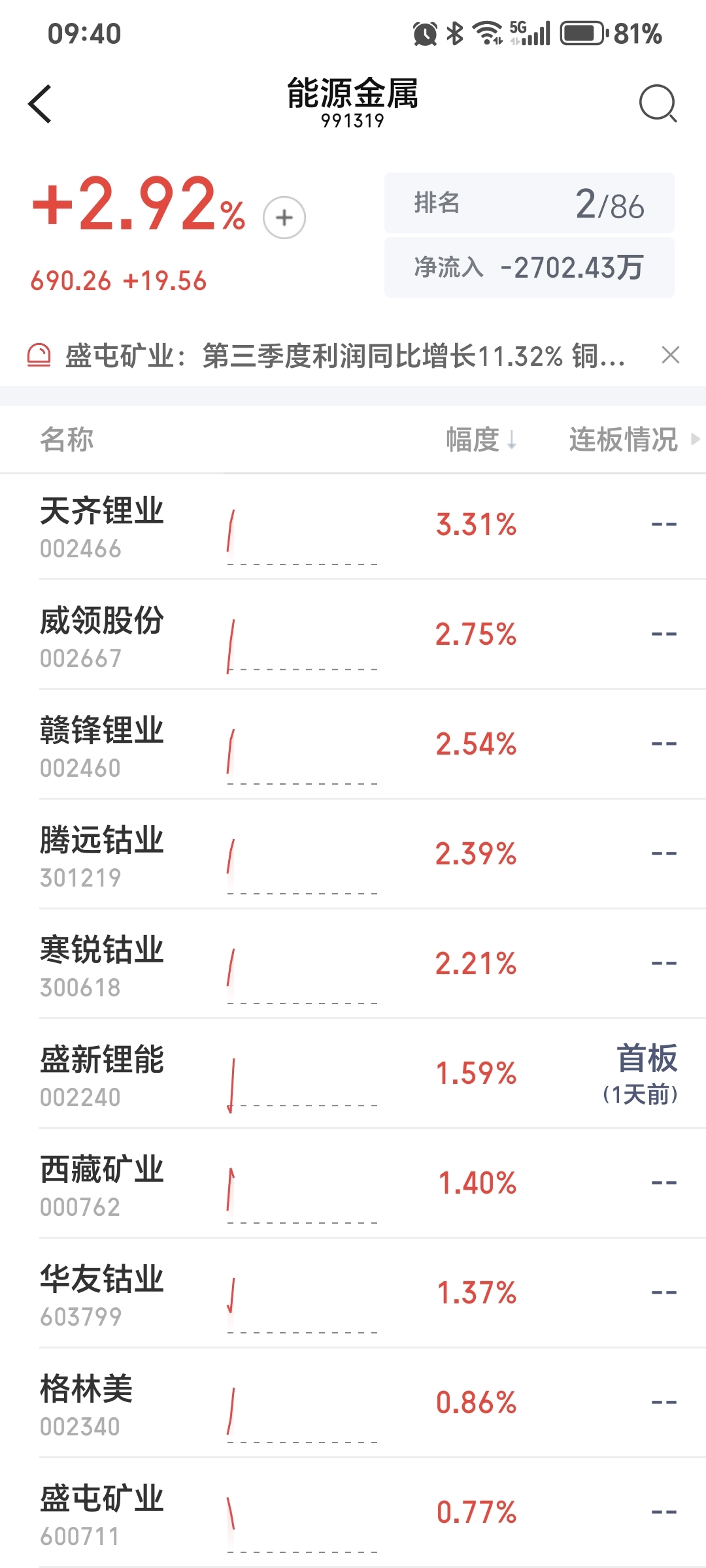Viewport: 706px width, 1568px height.
Task: Go back using the top-left arrow
Action: [40, 104]
